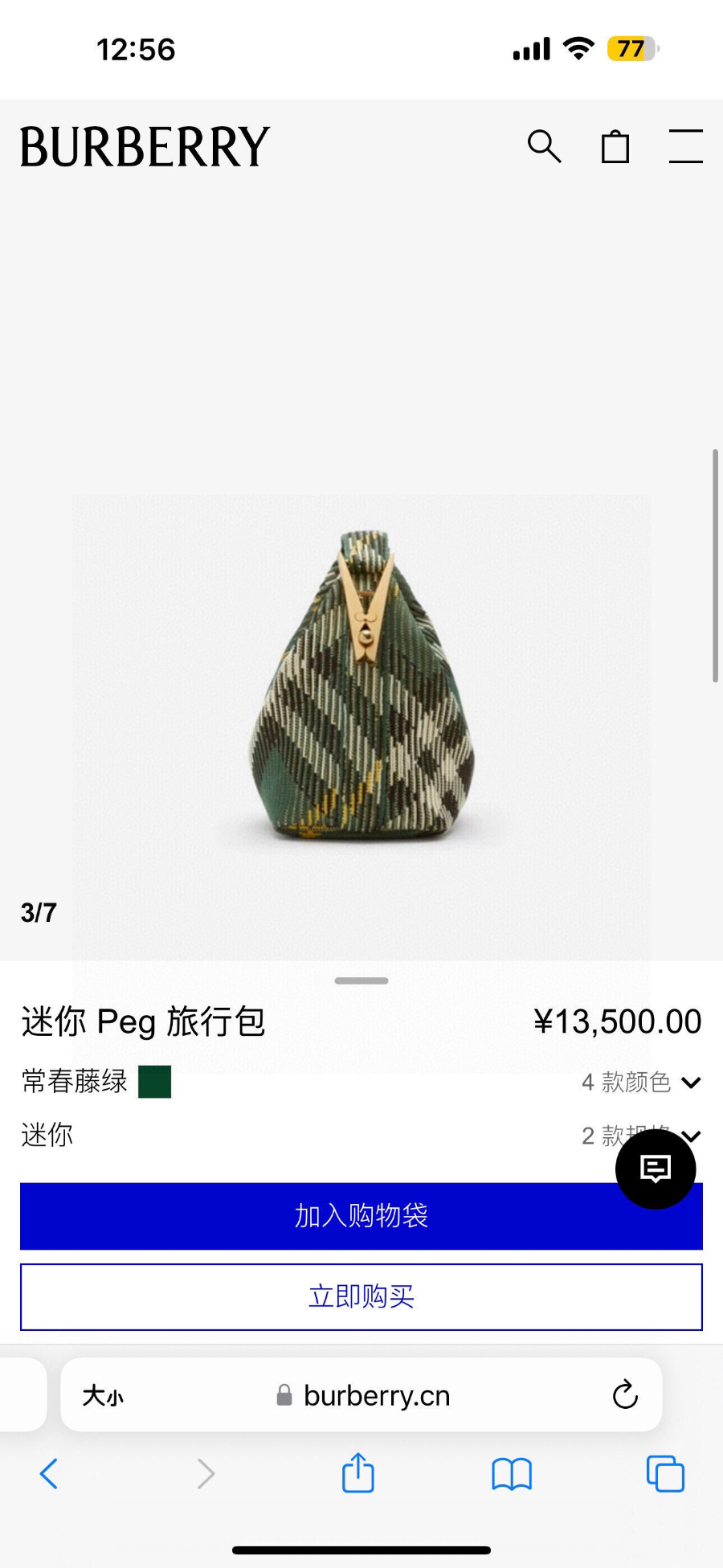This screenshot has height=1568, width=723.
Task: Reload the page
Action: (625, 1395)
